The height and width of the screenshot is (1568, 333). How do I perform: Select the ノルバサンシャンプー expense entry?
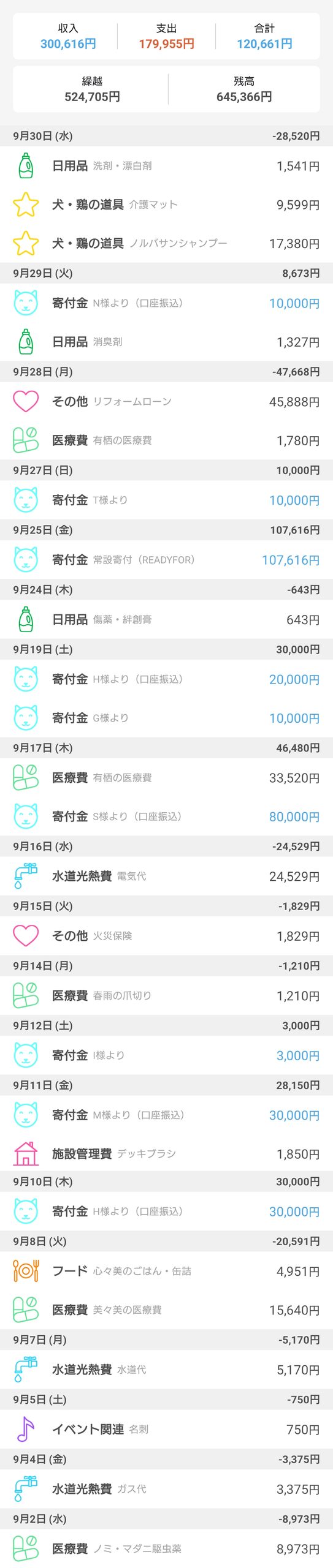[x=166, y=243]
